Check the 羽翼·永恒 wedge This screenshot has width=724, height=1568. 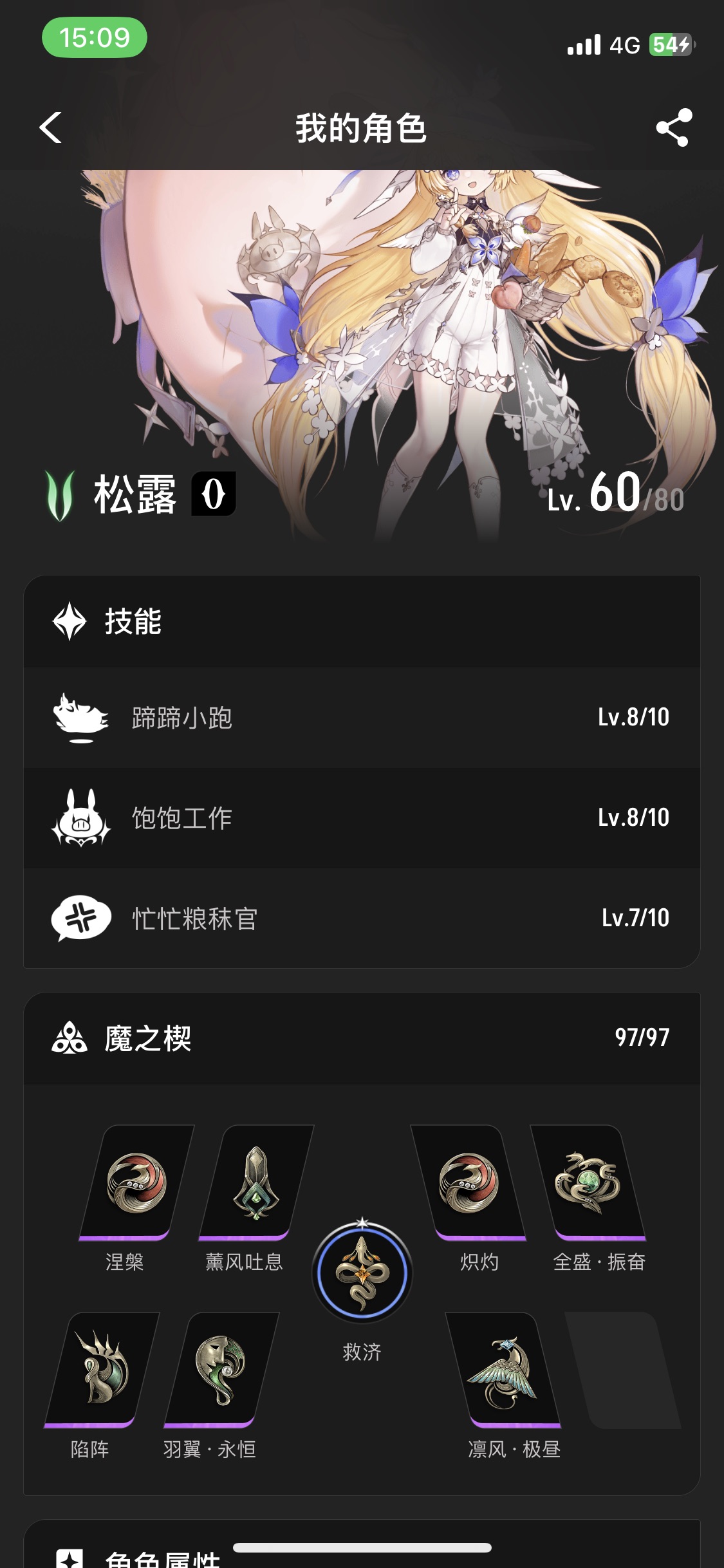click(221, 1370)
